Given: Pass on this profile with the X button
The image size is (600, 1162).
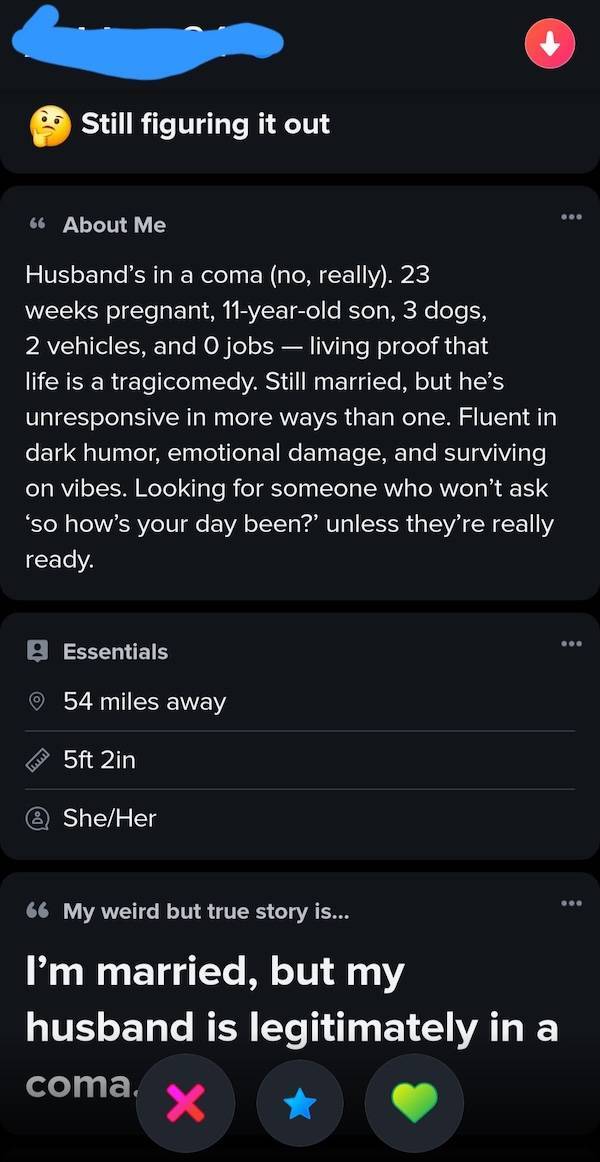Looking at the screenshot, I should 185,1103.
